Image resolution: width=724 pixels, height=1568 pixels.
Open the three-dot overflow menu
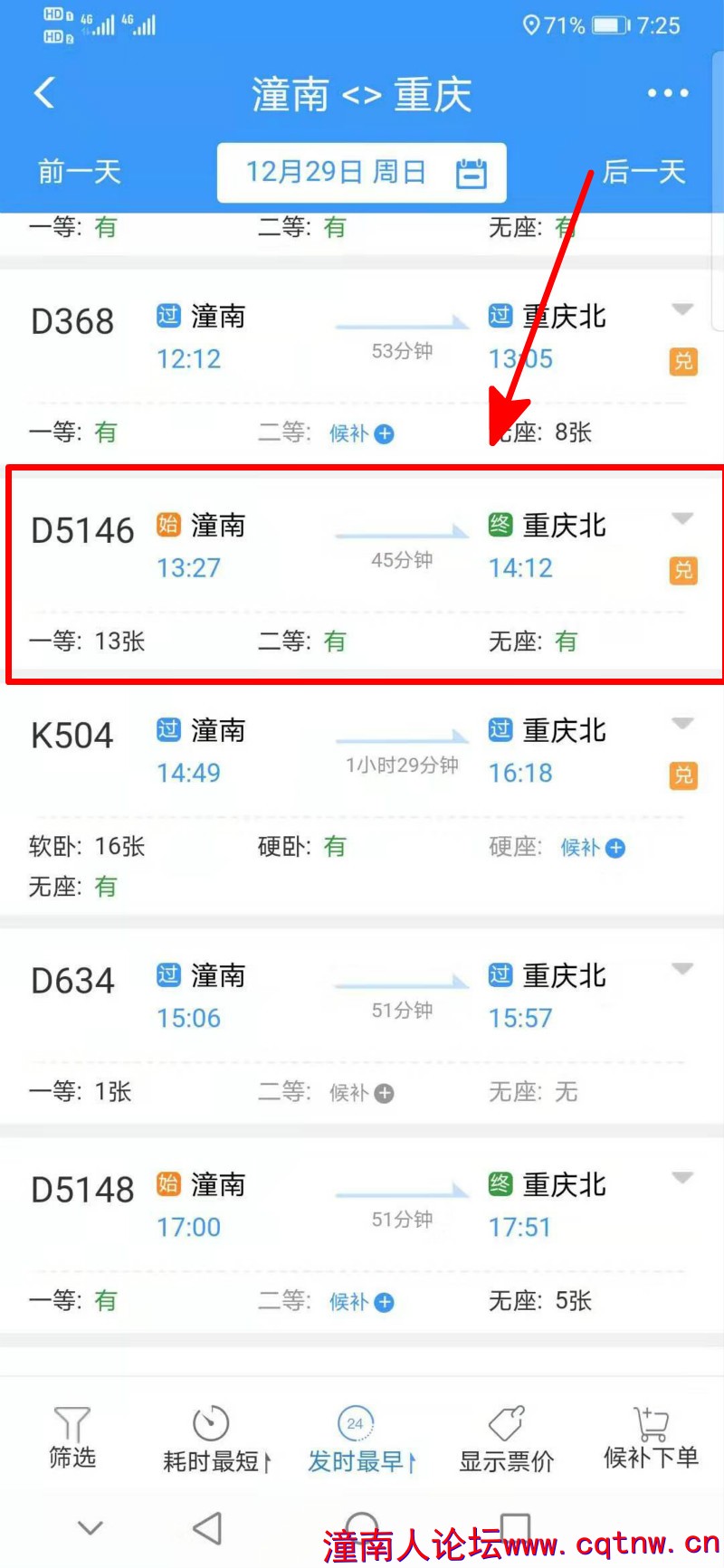[x=667, y=93]
